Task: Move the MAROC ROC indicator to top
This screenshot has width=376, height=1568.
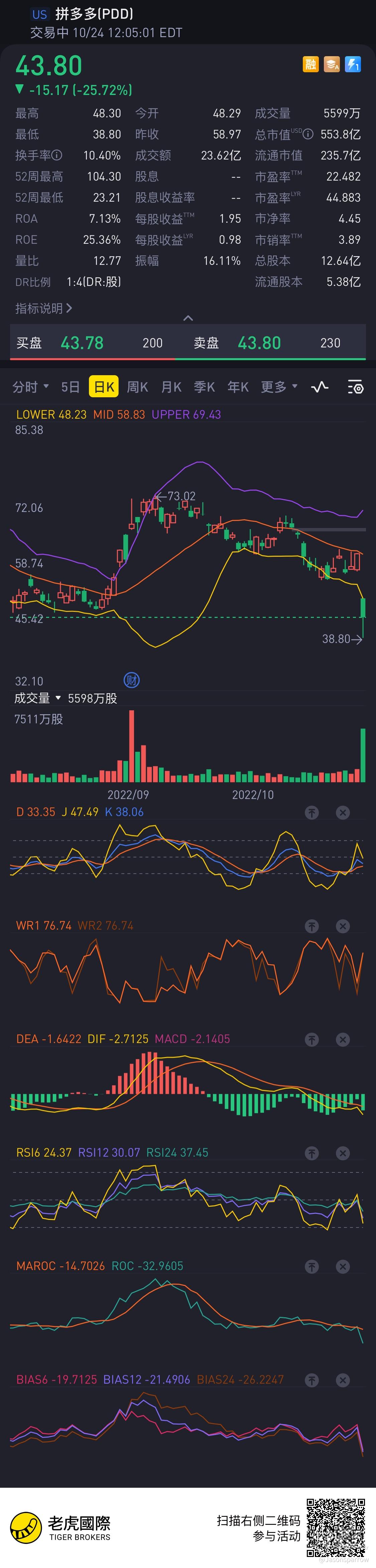Action: 311,1266
